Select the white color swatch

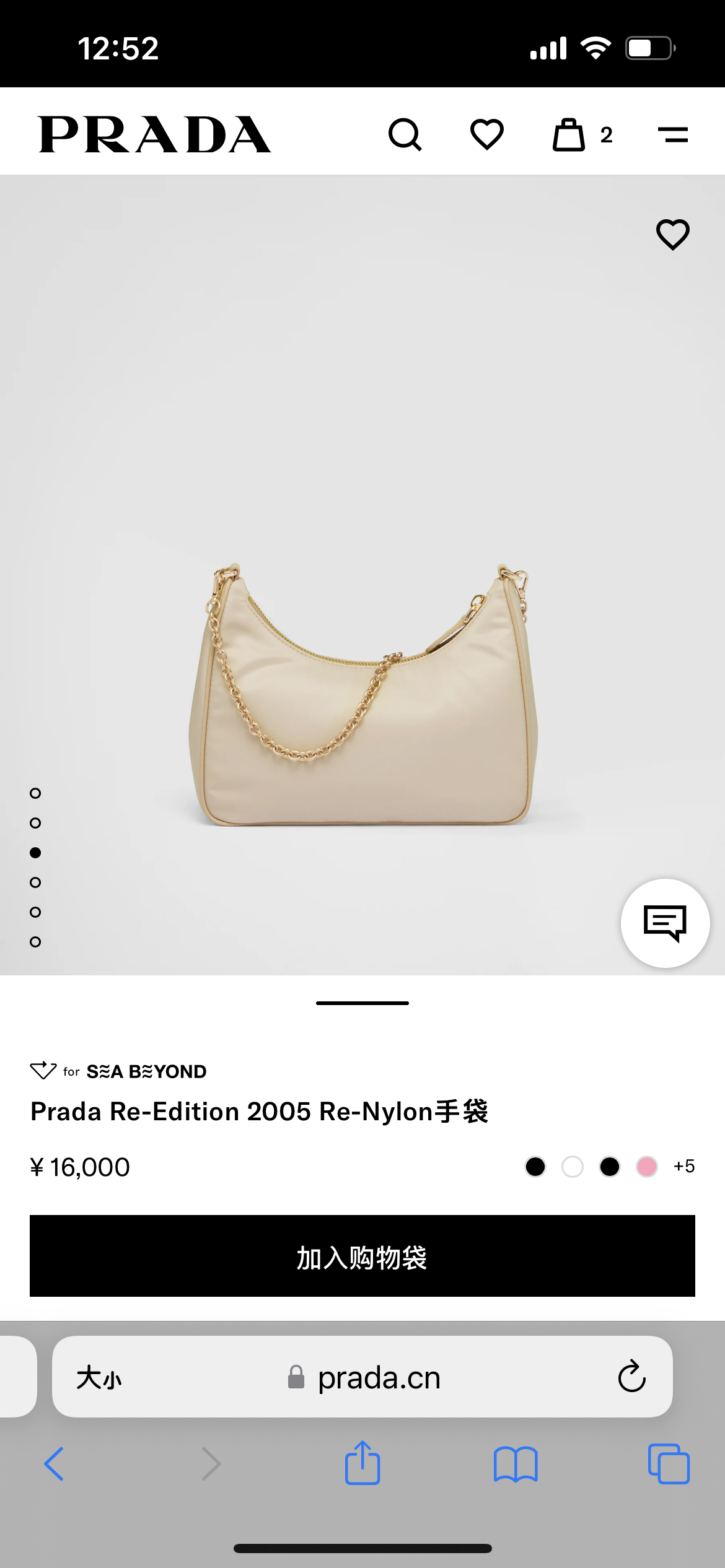572,1167
